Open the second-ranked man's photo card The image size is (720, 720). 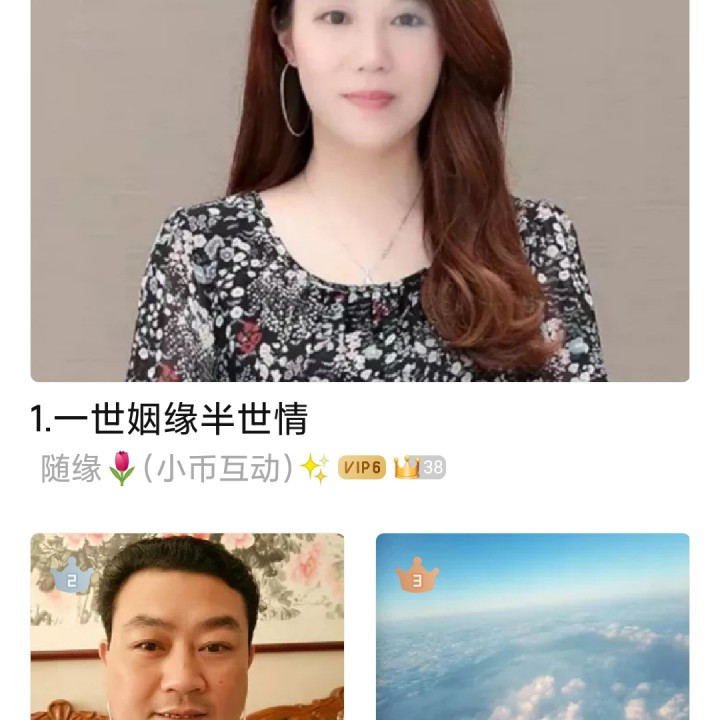[x=187, y=626]
